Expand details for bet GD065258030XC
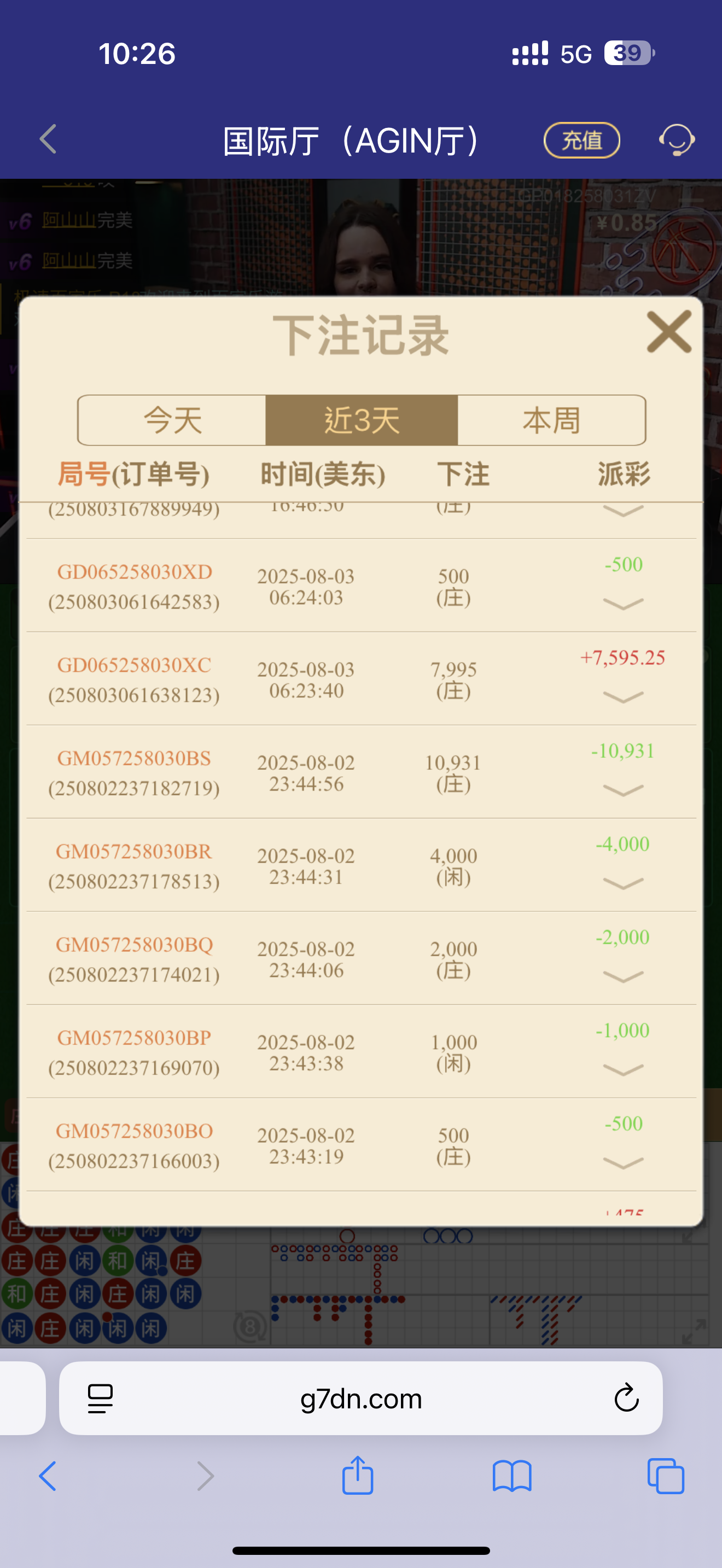The height and width of the screenshot is (1568, 722). (x=623, y=697)
